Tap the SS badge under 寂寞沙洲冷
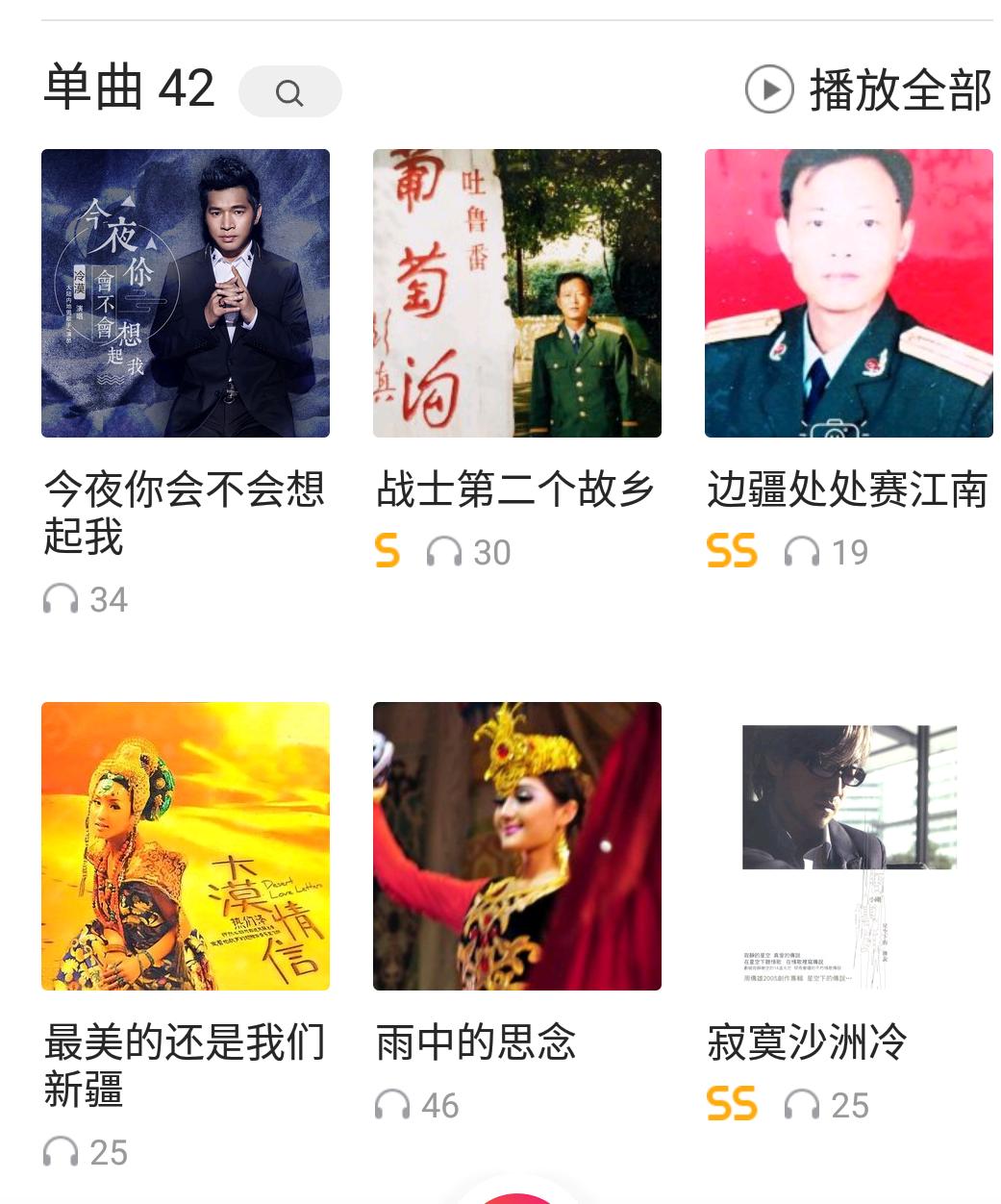Screen dimensions: 1001x1204 731,1104
